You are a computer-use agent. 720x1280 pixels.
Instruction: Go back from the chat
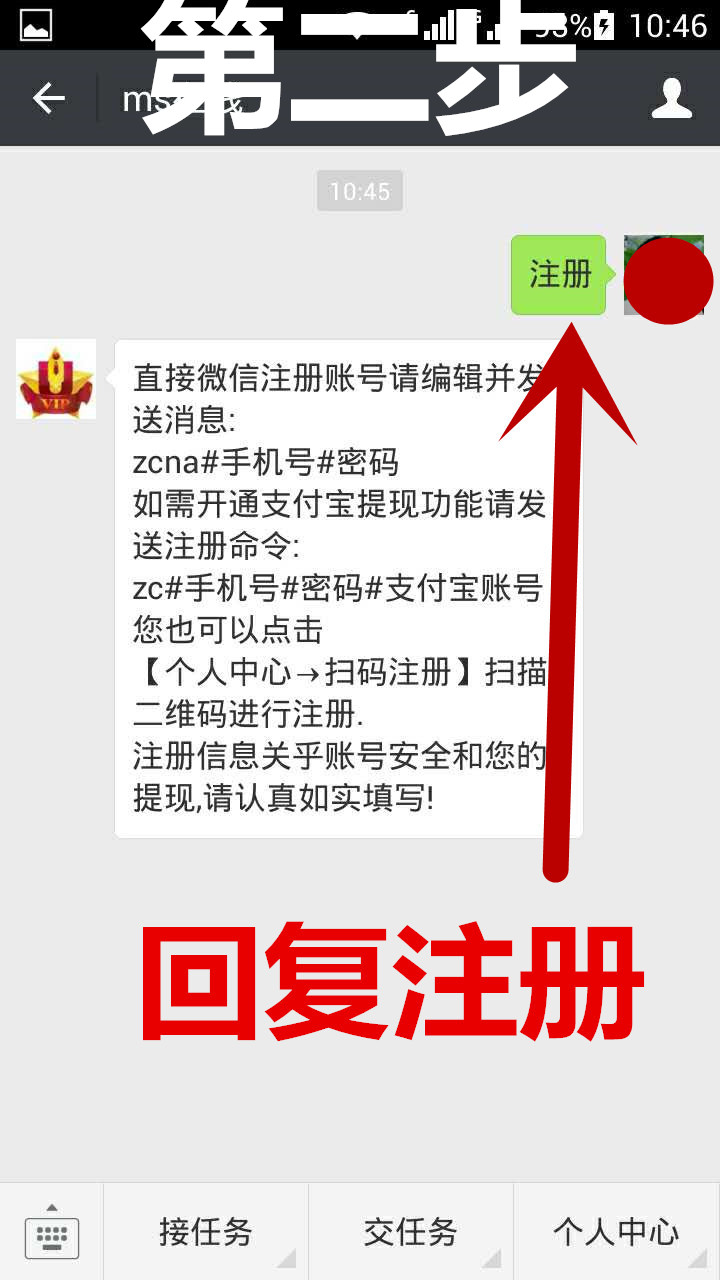tap(48, 98)
